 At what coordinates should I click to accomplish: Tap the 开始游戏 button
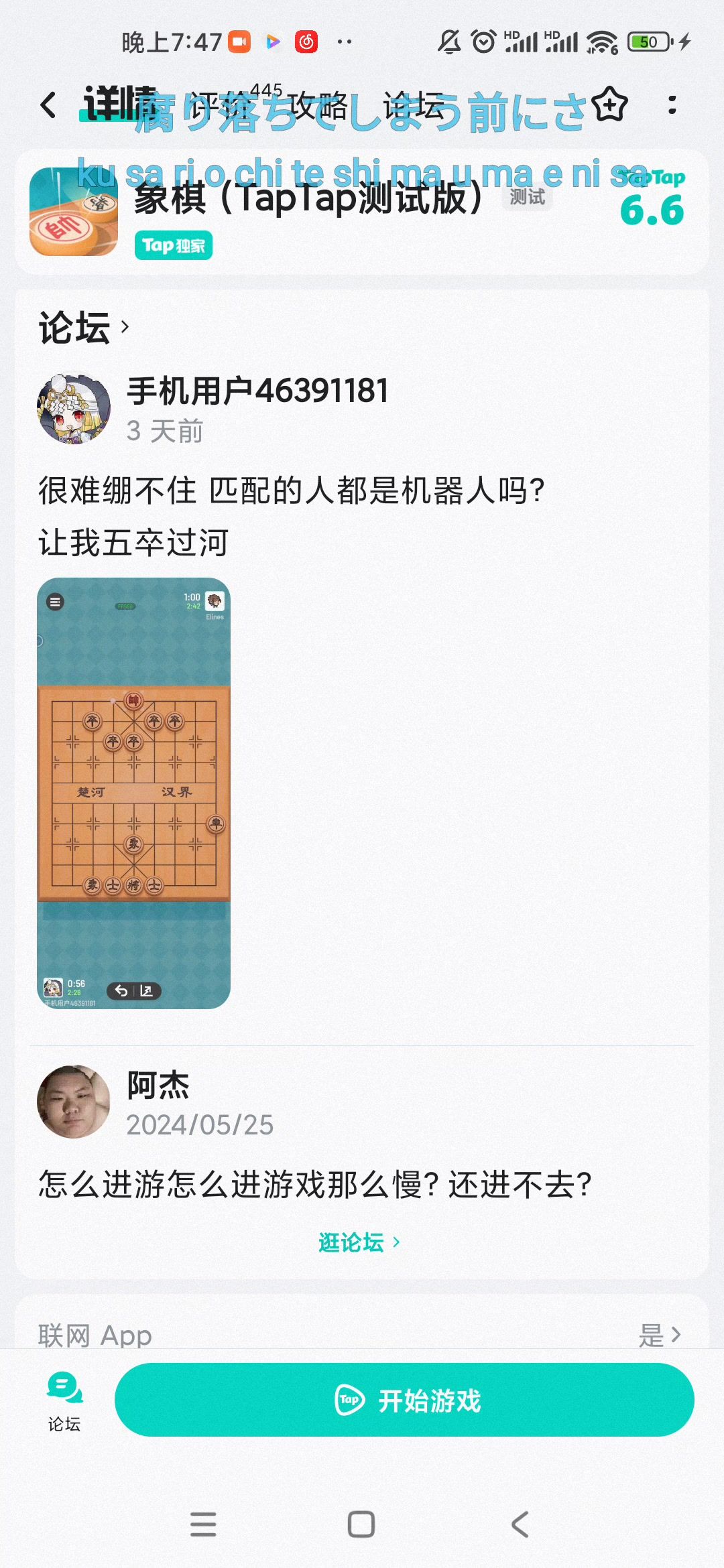coord(404,1400)
